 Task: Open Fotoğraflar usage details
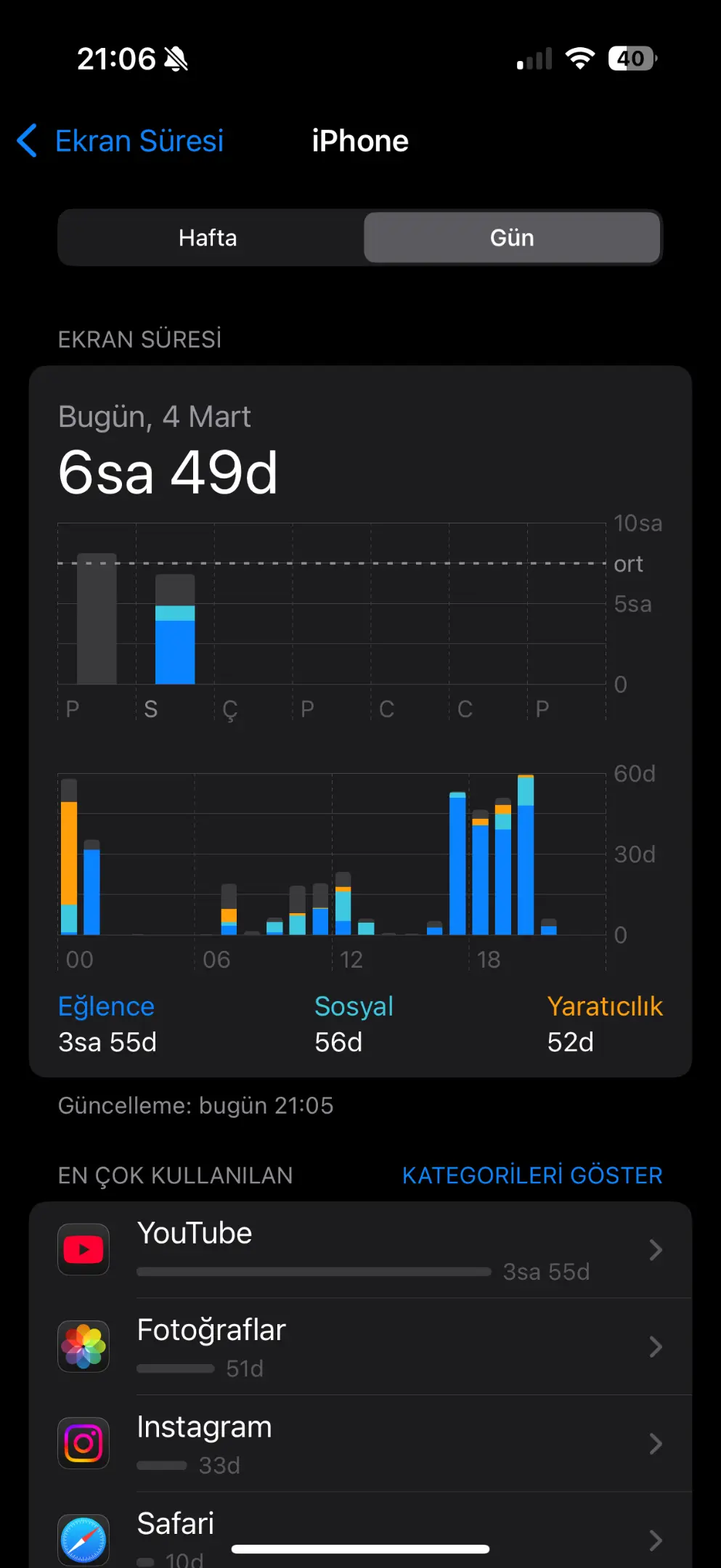tap(360, 1347)
